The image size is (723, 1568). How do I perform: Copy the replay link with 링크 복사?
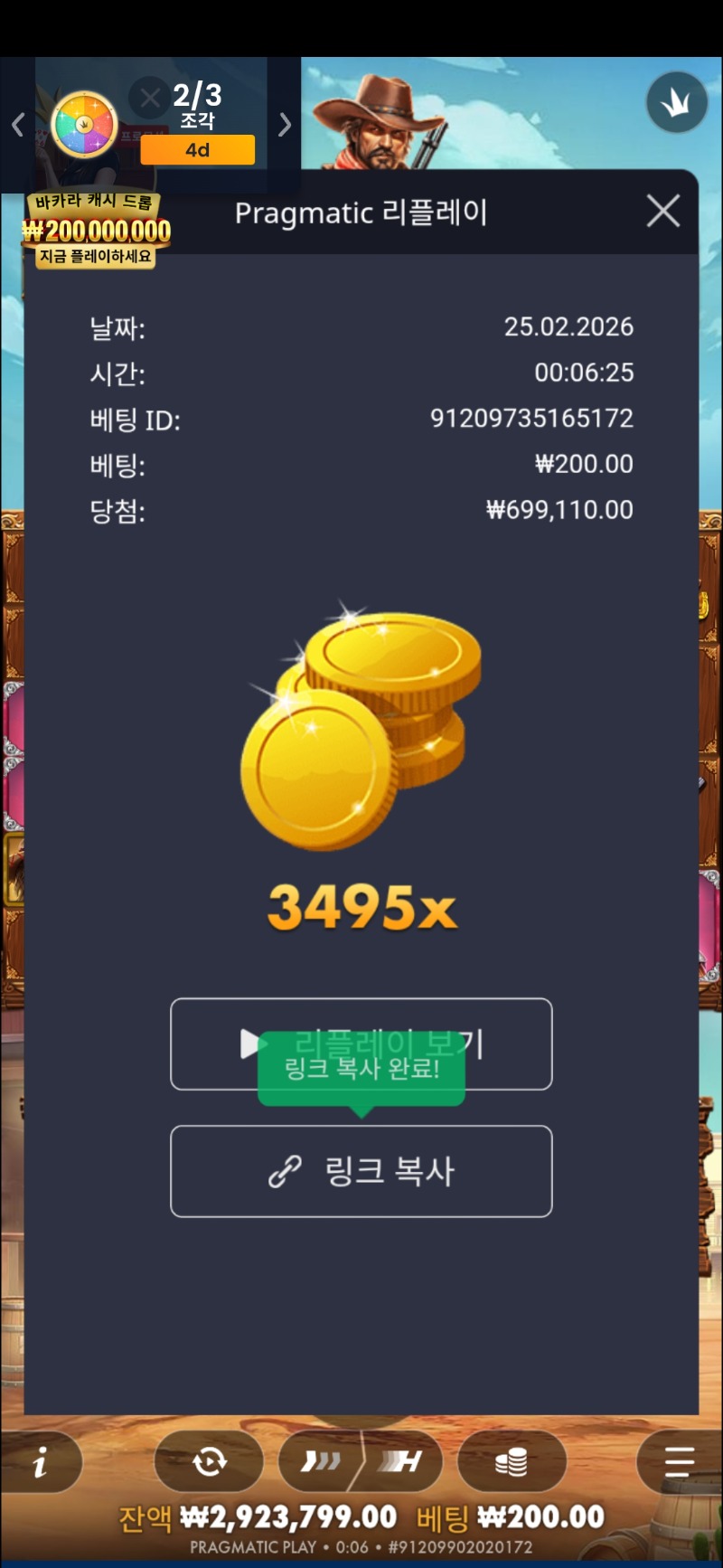click(361, 1171)
